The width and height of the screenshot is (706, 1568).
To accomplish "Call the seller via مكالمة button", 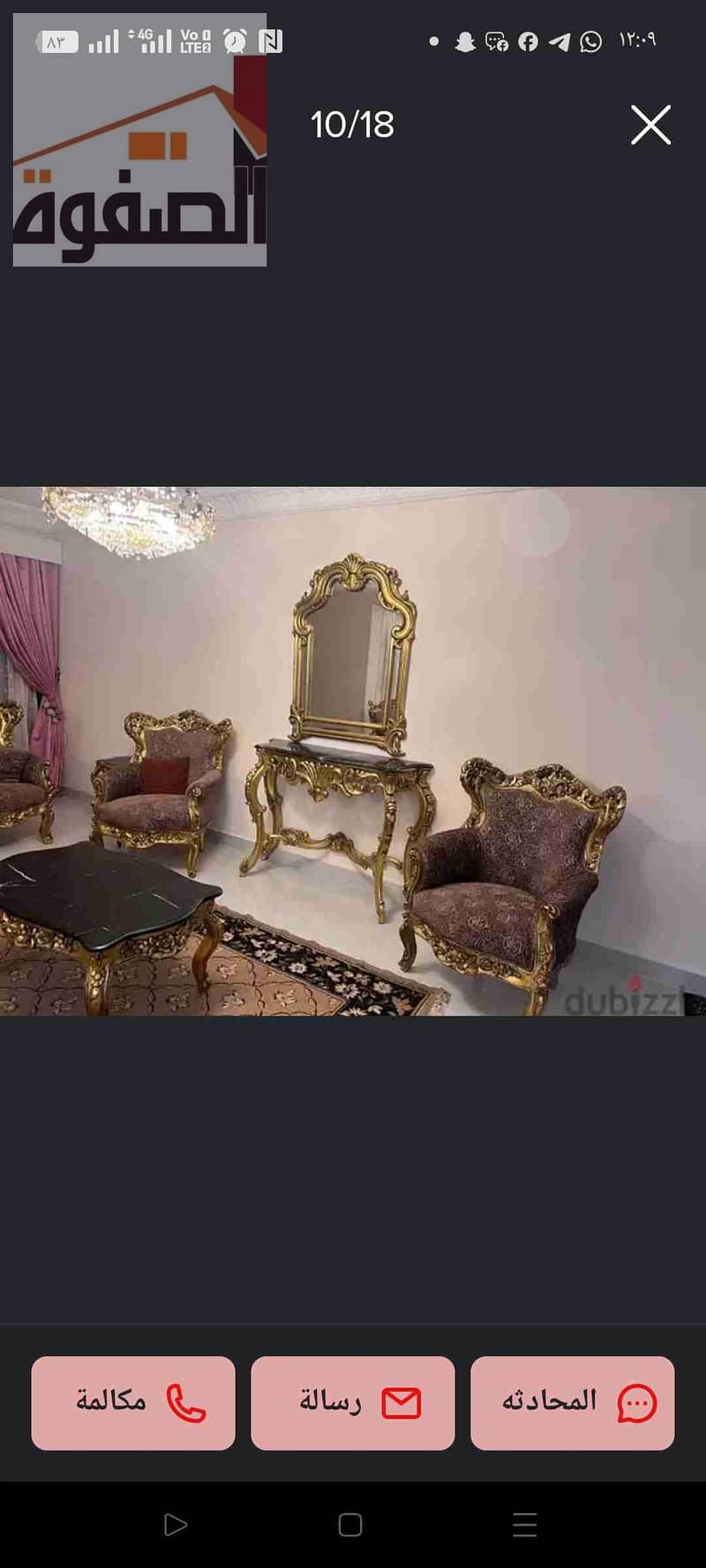I will (133, 1403).
